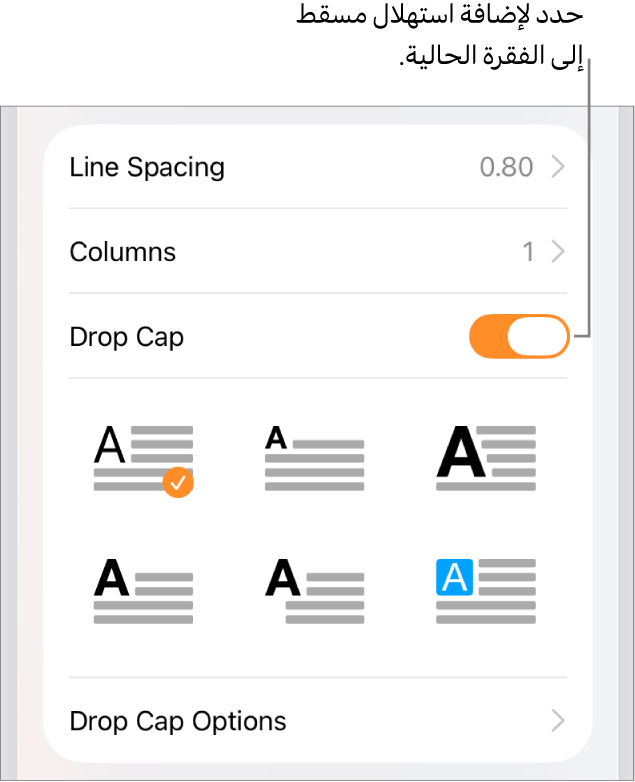Image resolution: width=635 pixels, height=782 pixels.
Task: Choose the large bold drop cap style
Action: (486, 459)
